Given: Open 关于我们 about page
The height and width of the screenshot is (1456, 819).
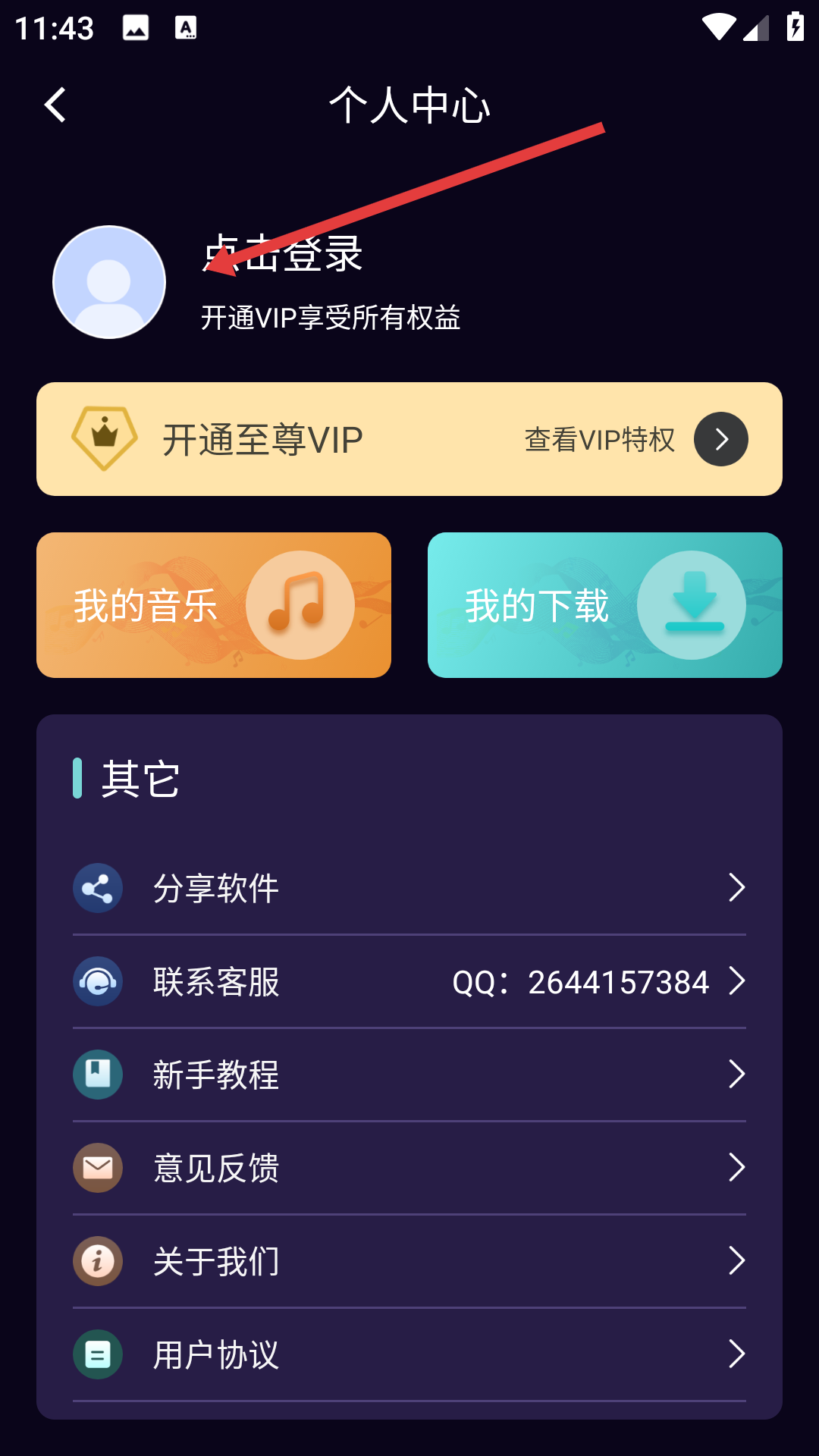Looking at the screenshot, I should point(409,1261).
